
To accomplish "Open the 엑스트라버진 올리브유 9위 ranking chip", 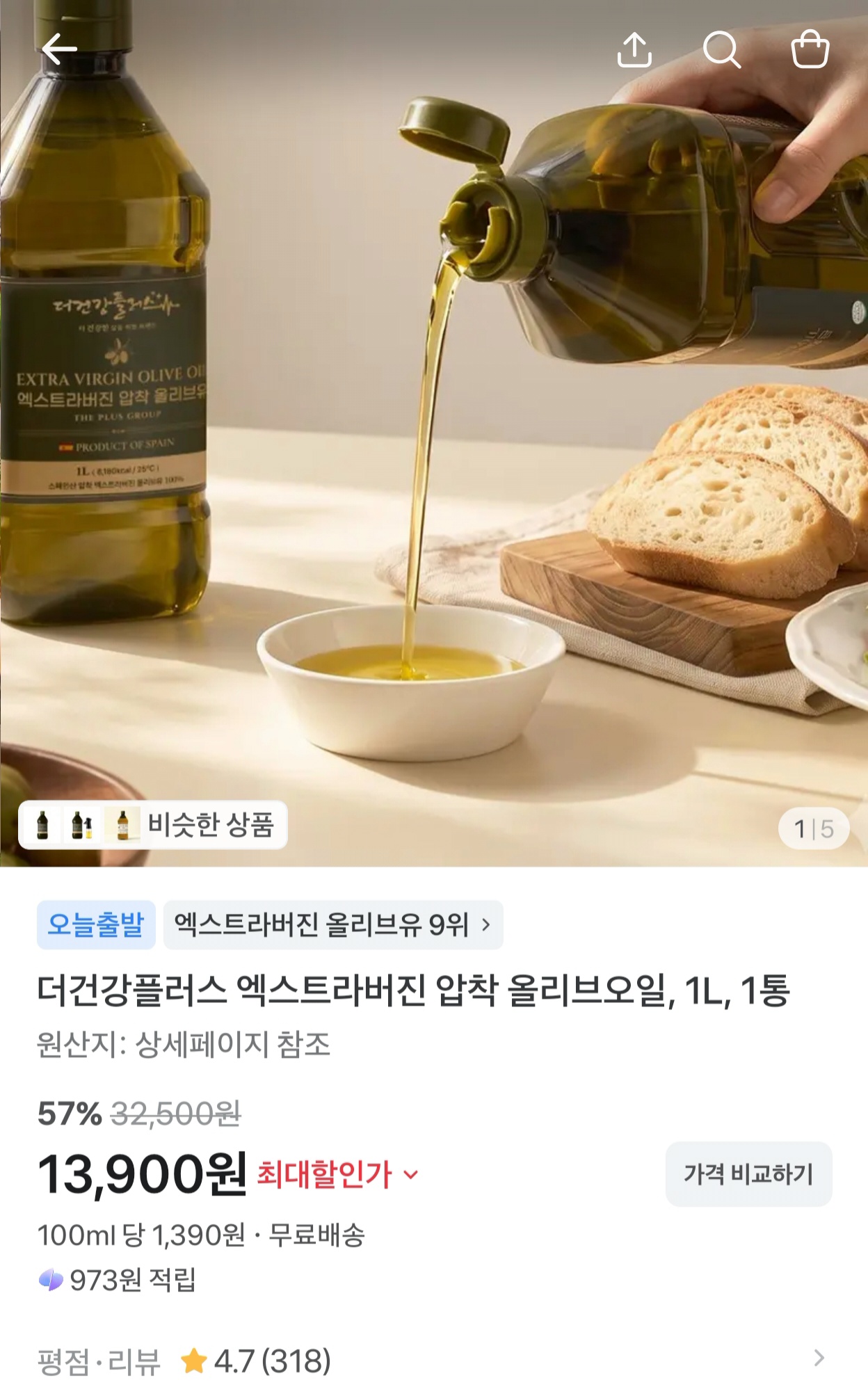I will [333, 924].
